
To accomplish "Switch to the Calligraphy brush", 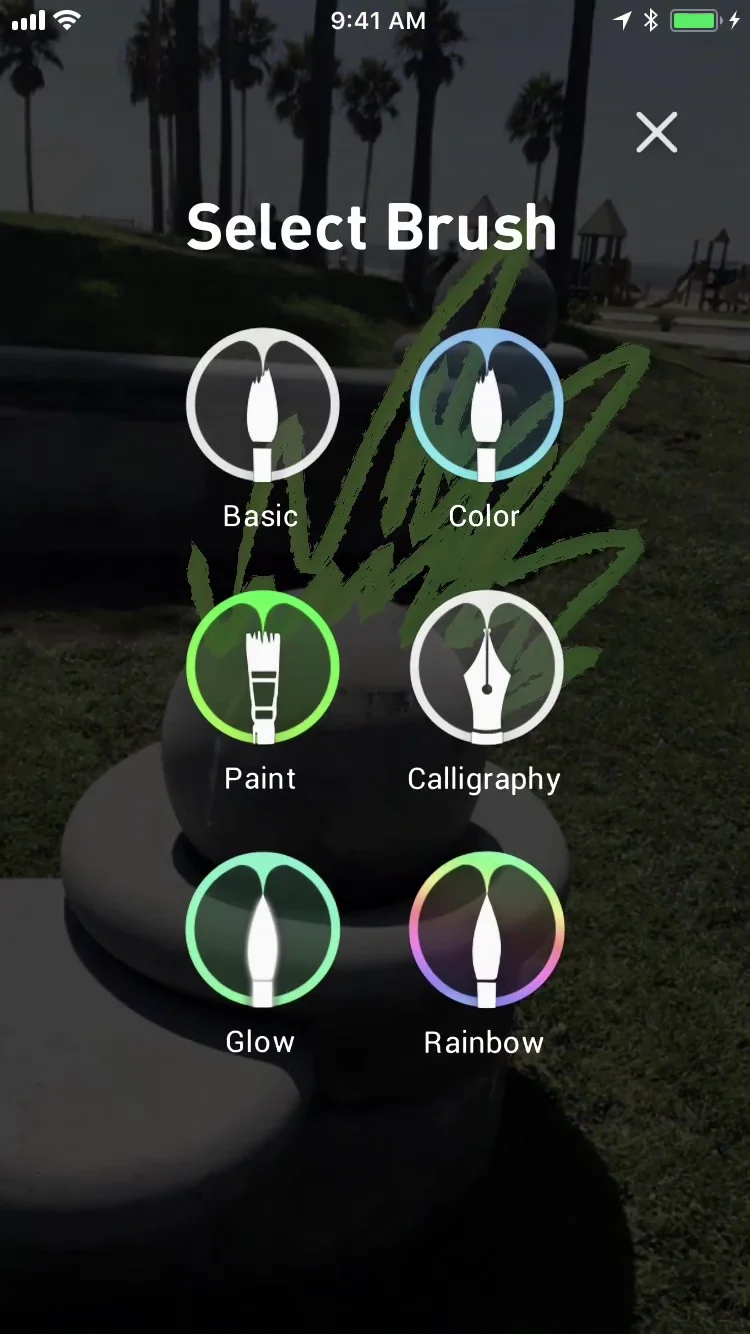I will pyautogui.click(x=486, y=667).
